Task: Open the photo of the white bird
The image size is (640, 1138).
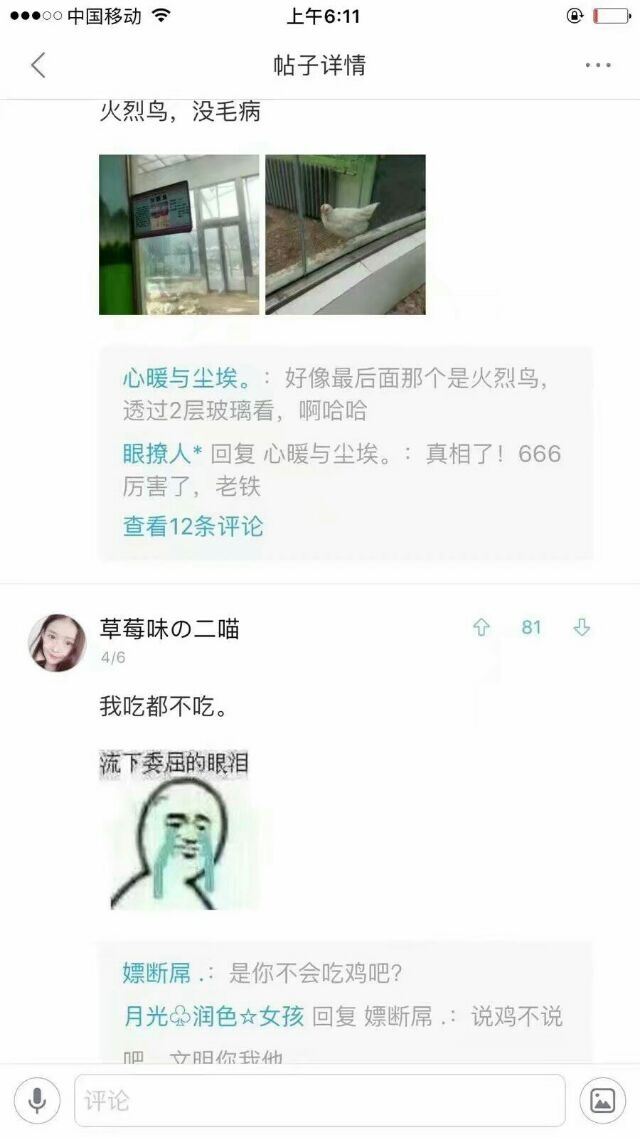Action: pyautogui.click(x=345, y=234)
